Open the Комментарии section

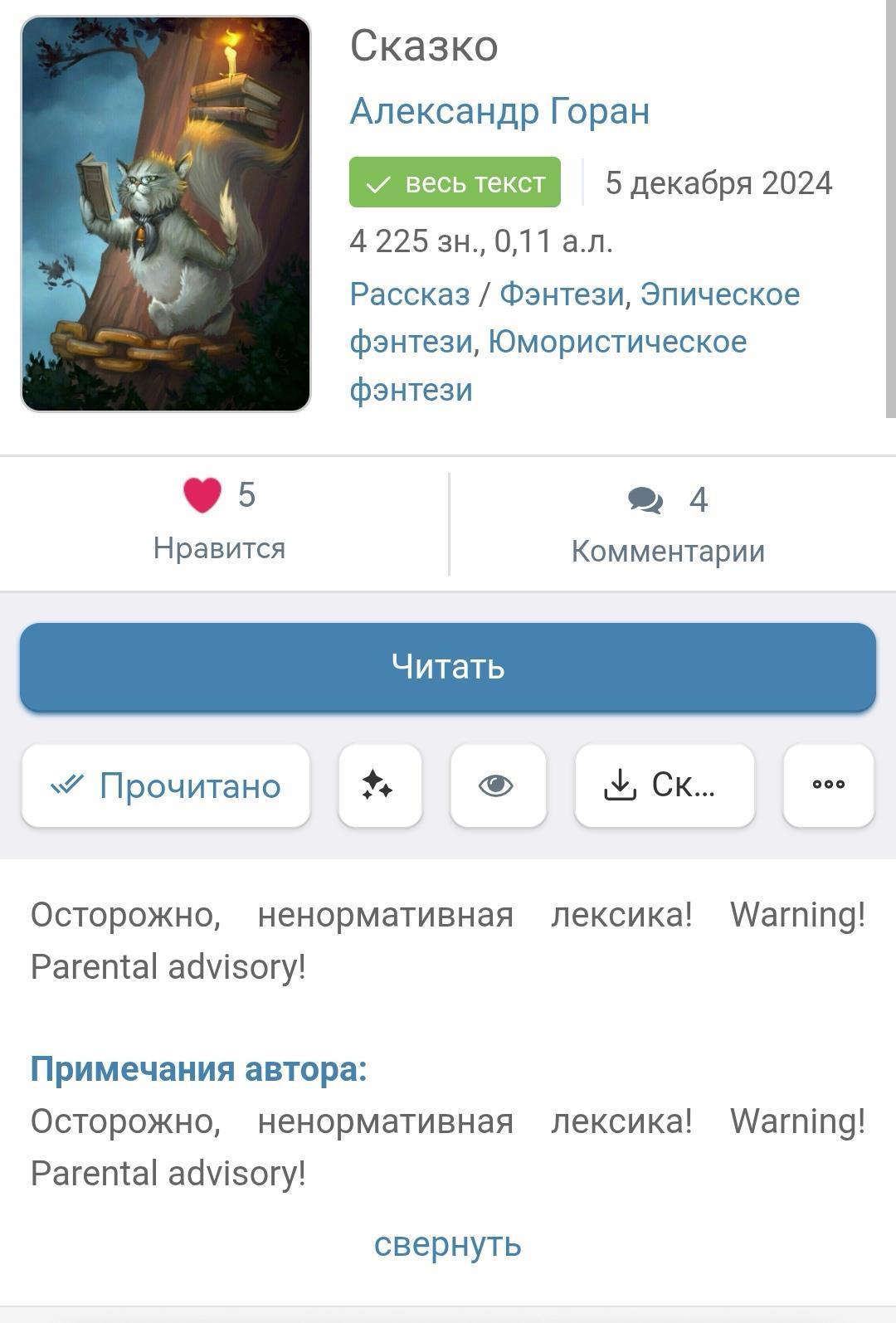(x=668, y=524)
